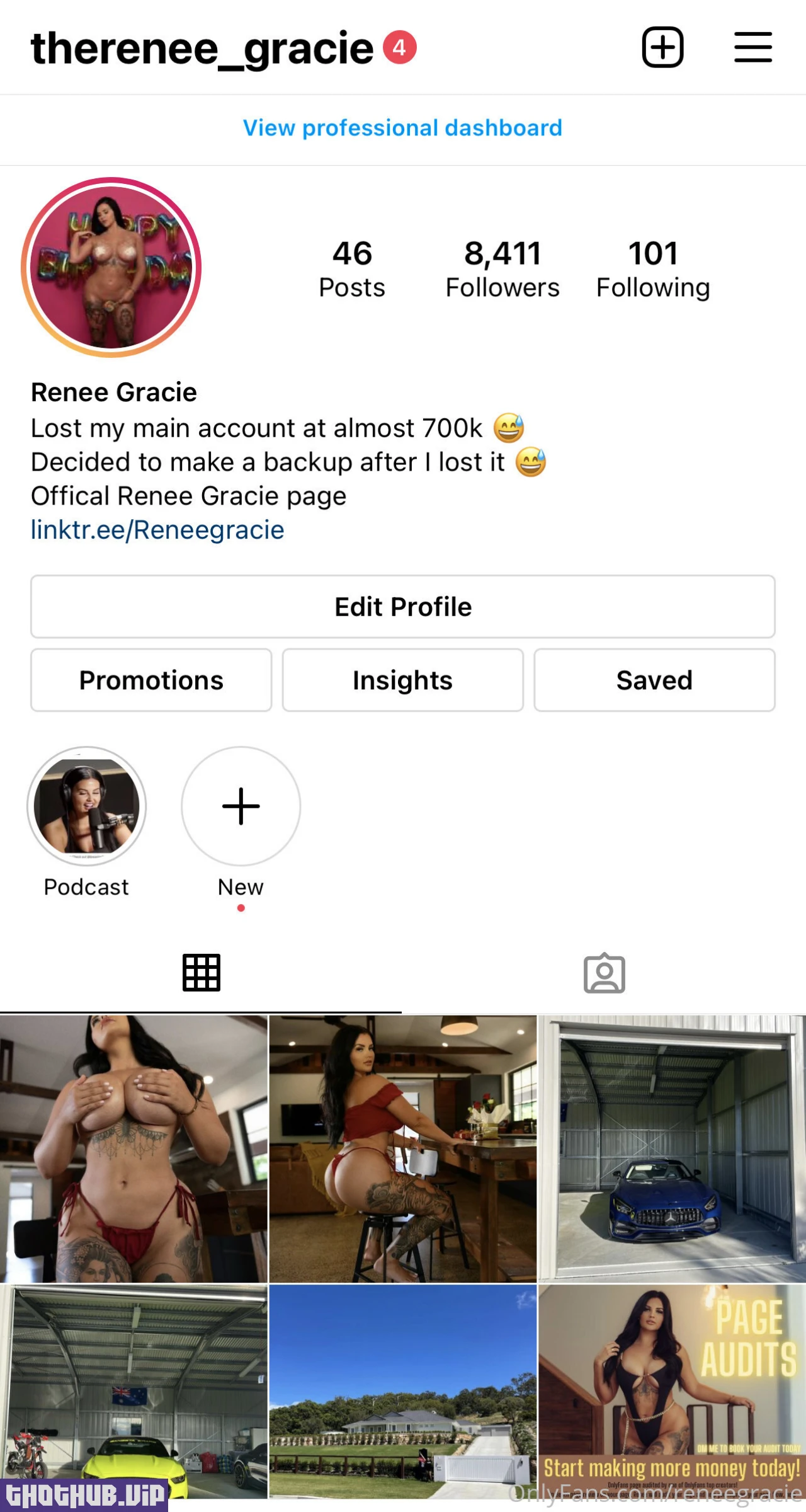Switch to the tagged photos tab

[x=604, y=973]
